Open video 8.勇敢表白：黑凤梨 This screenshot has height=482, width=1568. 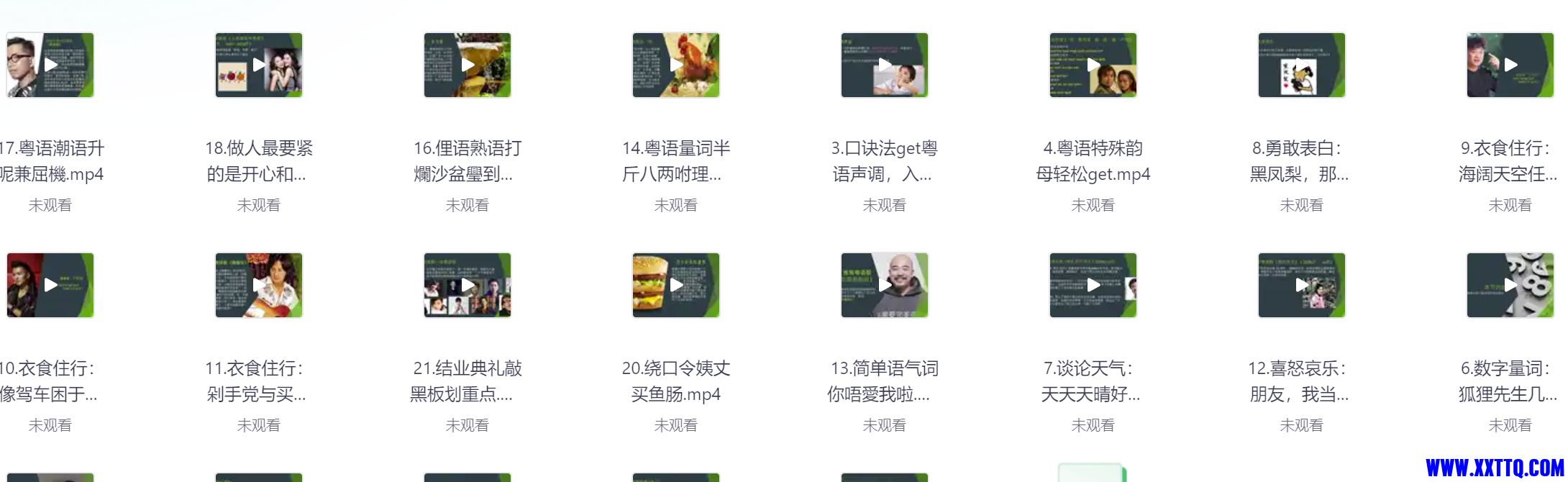(1302, 65)
